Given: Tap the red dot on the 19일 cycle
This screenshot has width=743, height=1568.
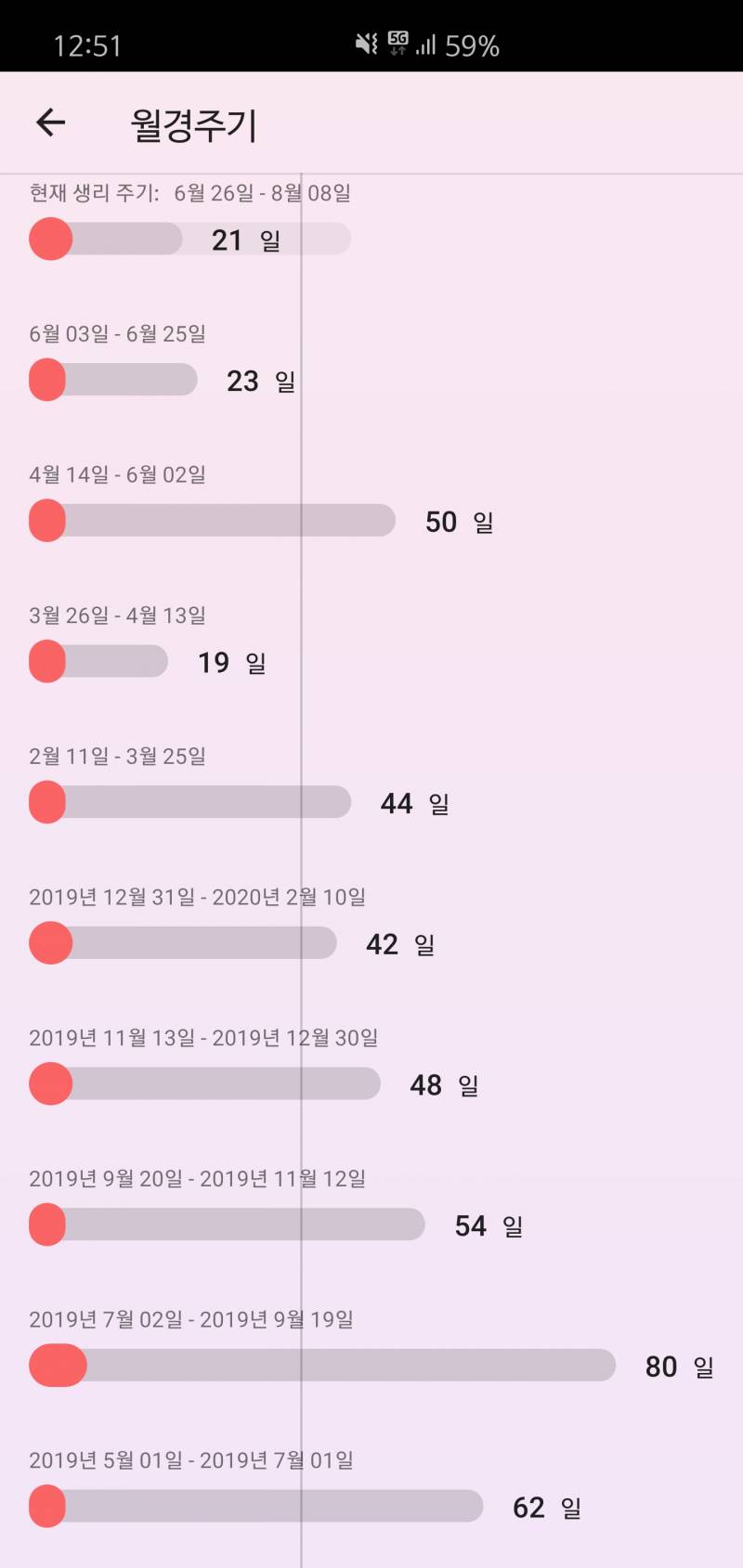Looking at the screenshot, I should [x=47, y=661].
